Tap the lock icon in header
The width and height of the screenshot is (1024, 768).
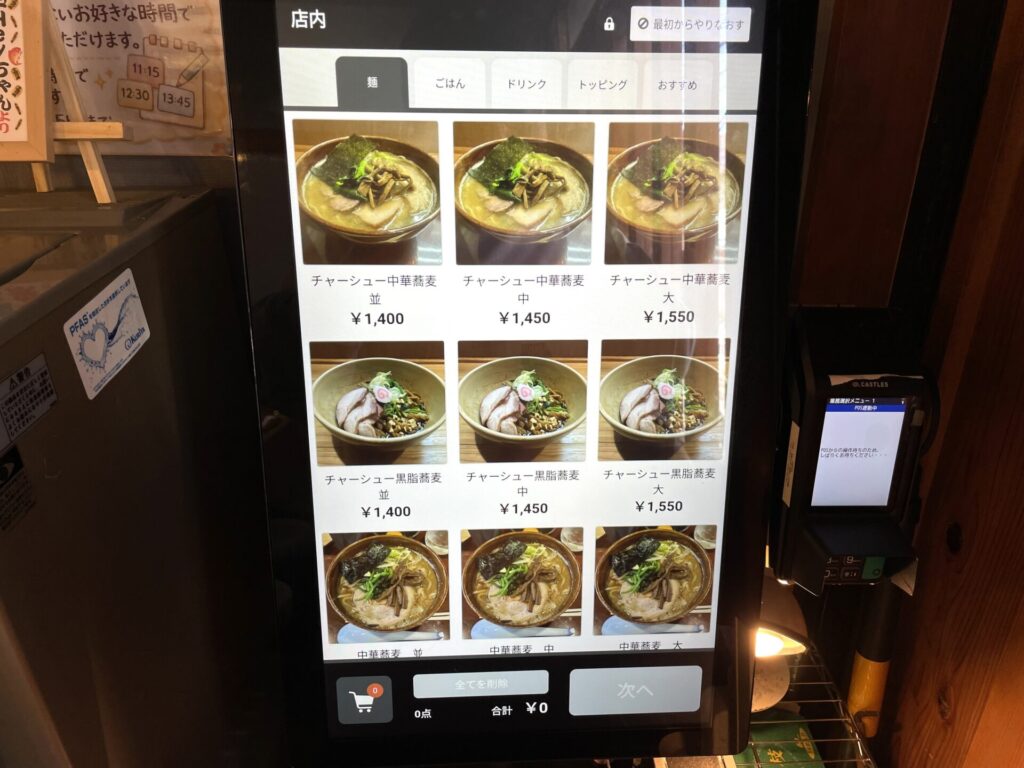pos(609,24)
